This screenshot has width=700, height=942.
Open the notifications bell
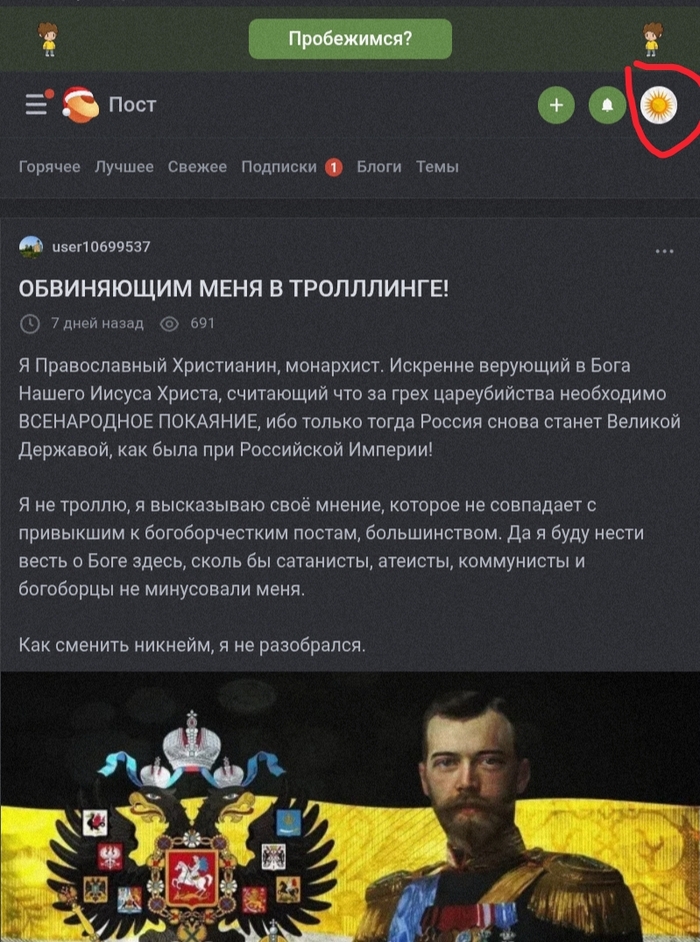[607, 105]
